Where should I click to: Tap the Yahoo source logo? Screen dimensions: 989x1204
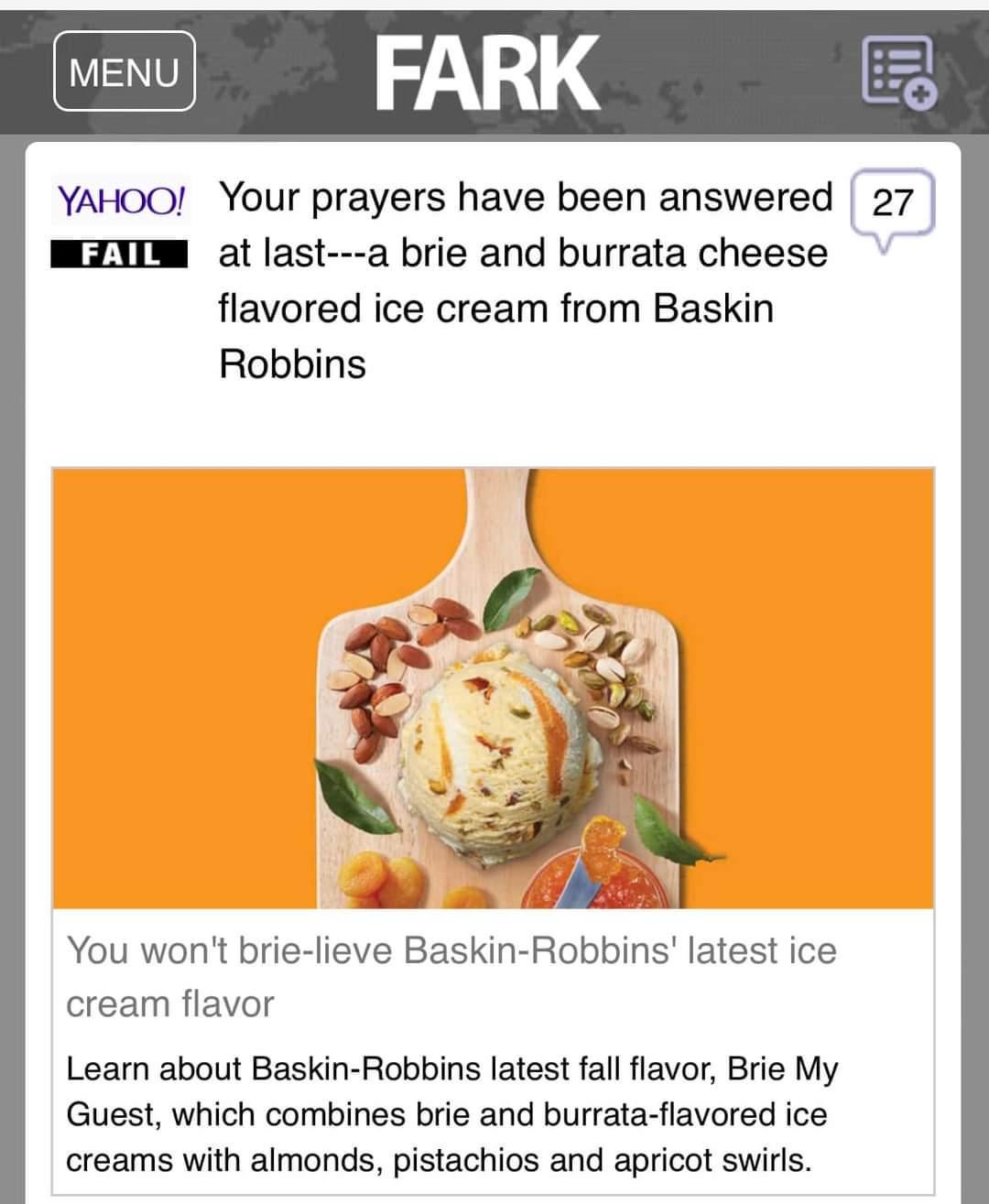(121, 200)
